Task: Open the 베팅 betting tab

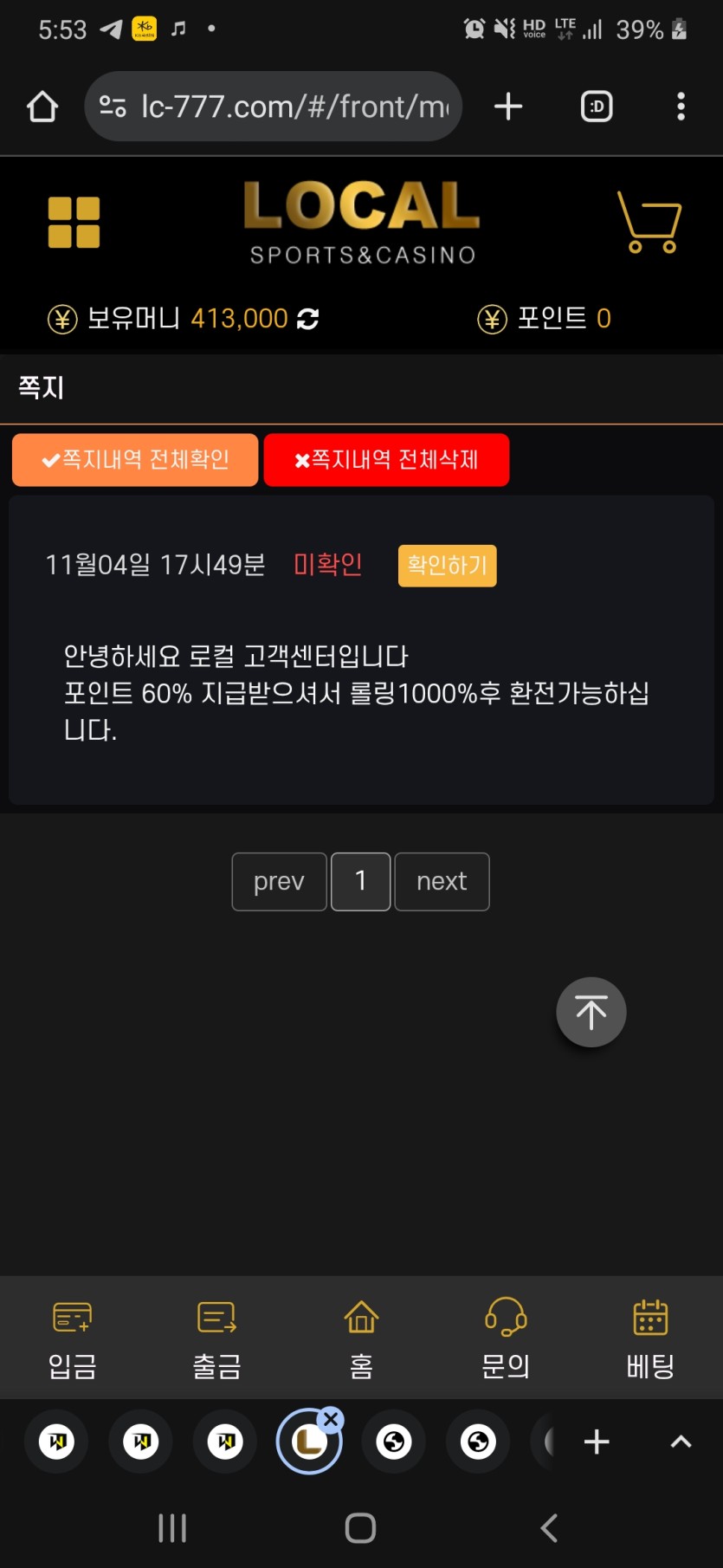Action: pyautogui.click(x=650, y=1338)
